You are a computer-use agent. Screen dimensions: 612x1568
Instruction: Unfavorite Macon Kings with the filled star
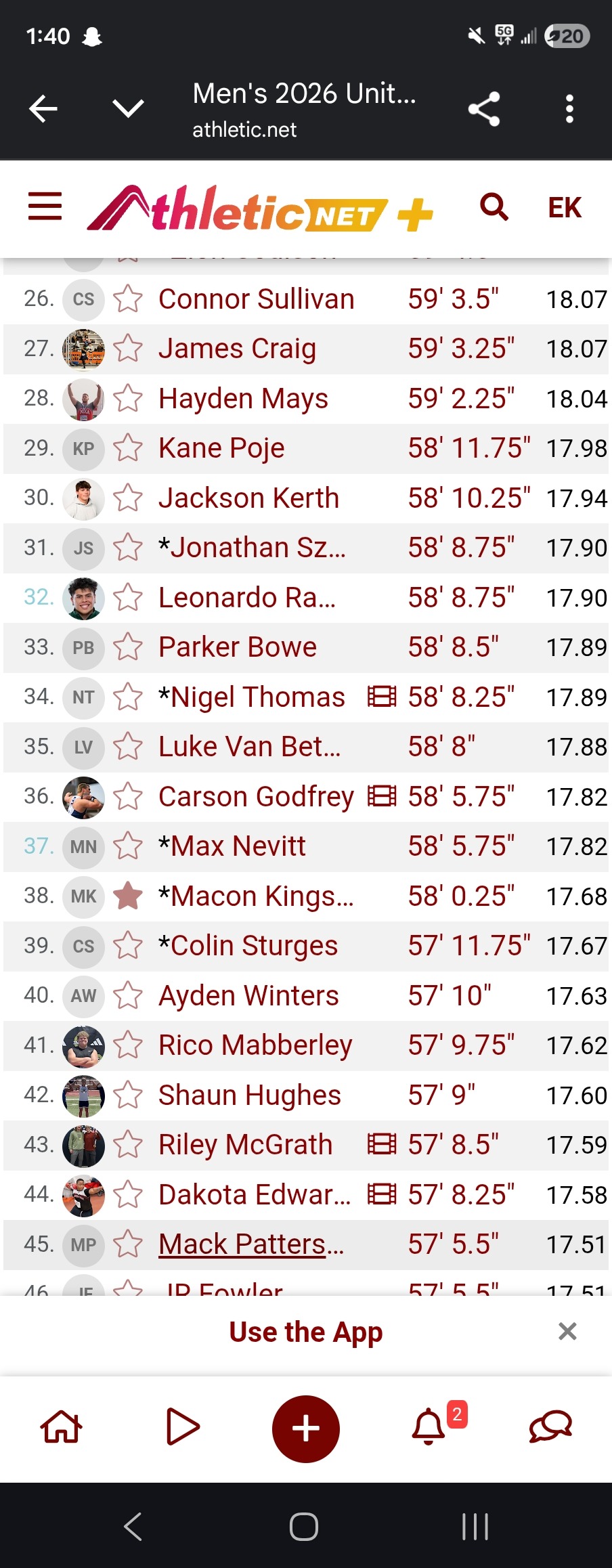(128, 896)
